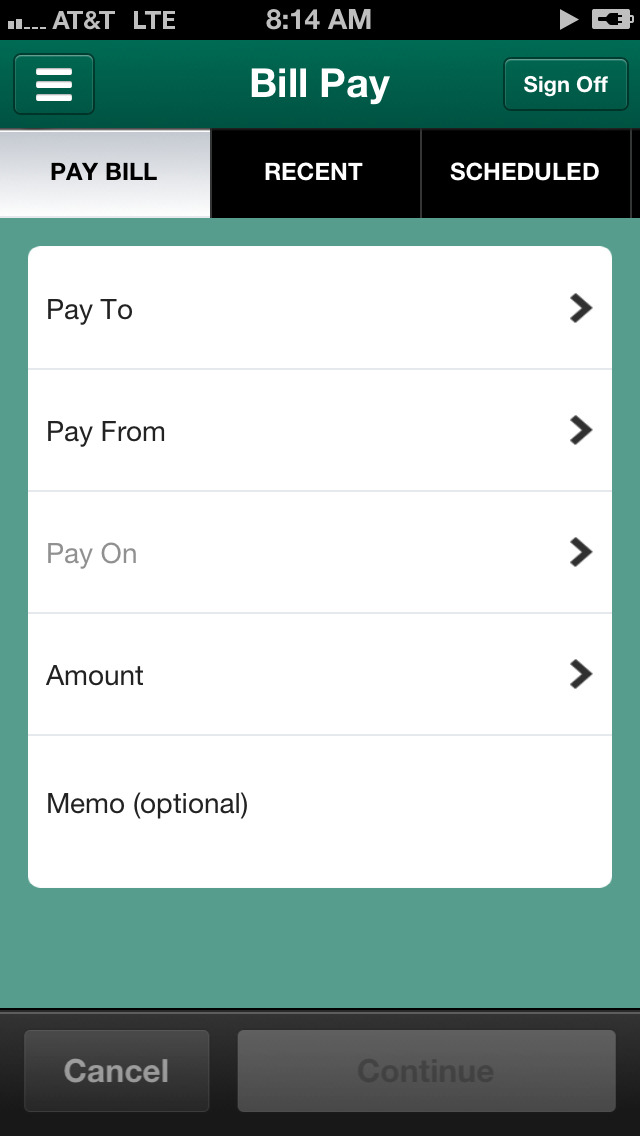The width and height of the screenshot is (640, 1136).
Task: Tap the Memo (optional) field
Action: coord(320,804)
